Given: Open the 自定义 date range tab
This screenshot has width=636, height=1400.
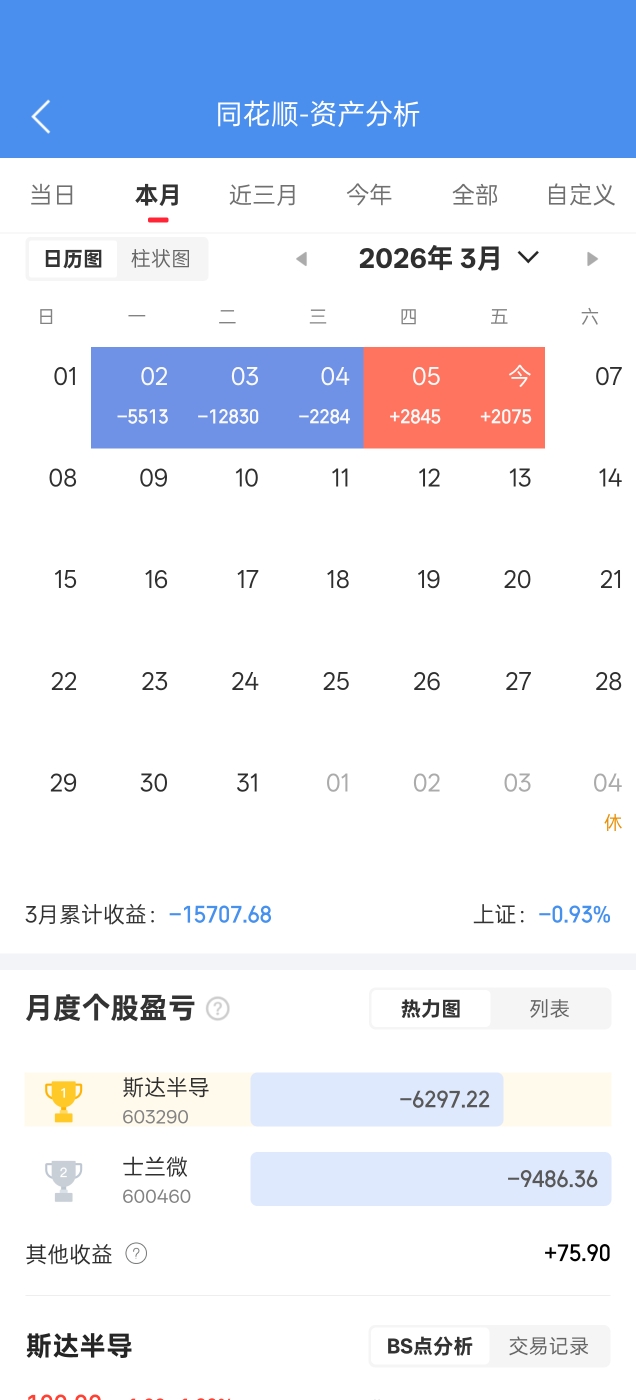Looking at the screenshot, I should [x=581, y=195].
